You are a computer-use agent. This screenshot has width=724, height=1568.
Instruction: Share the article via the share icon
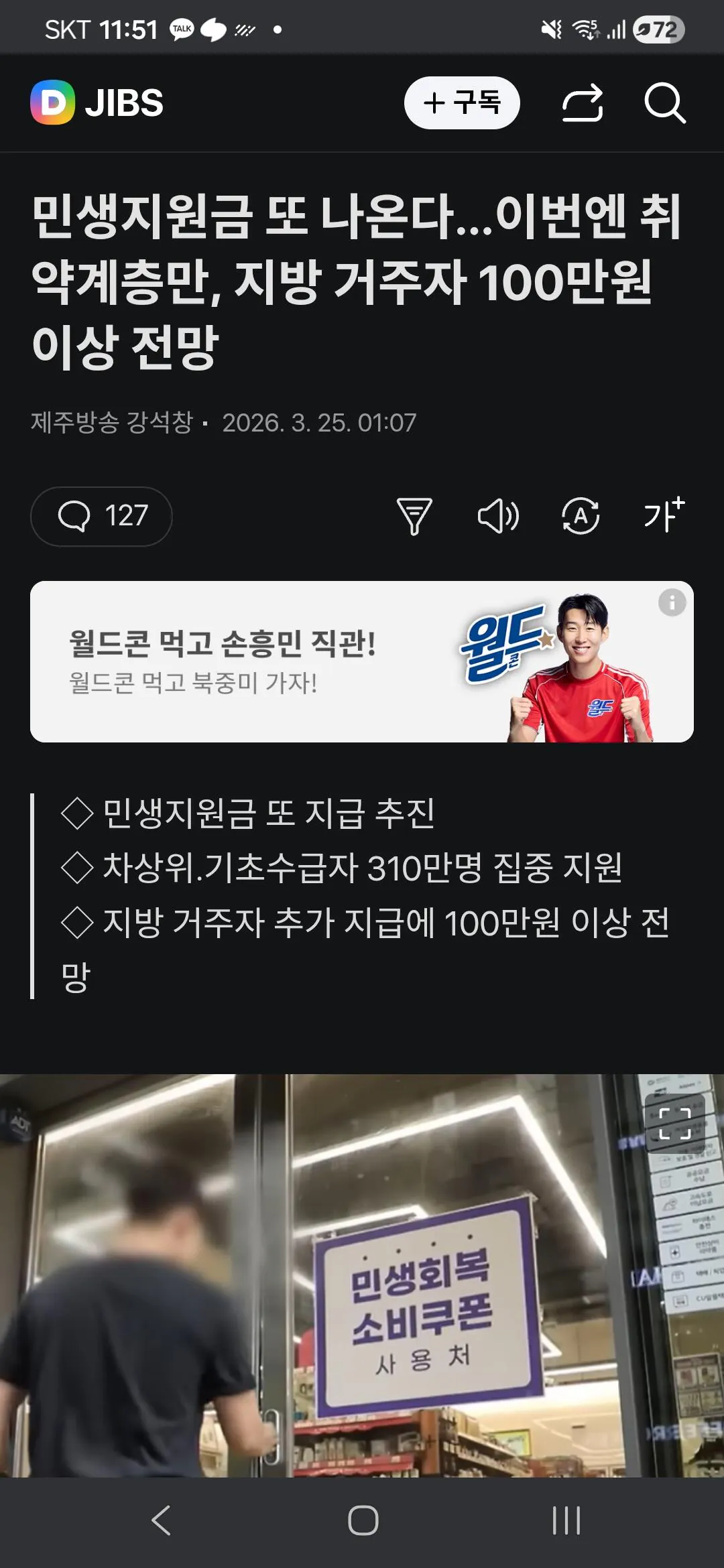coord(583,104)
